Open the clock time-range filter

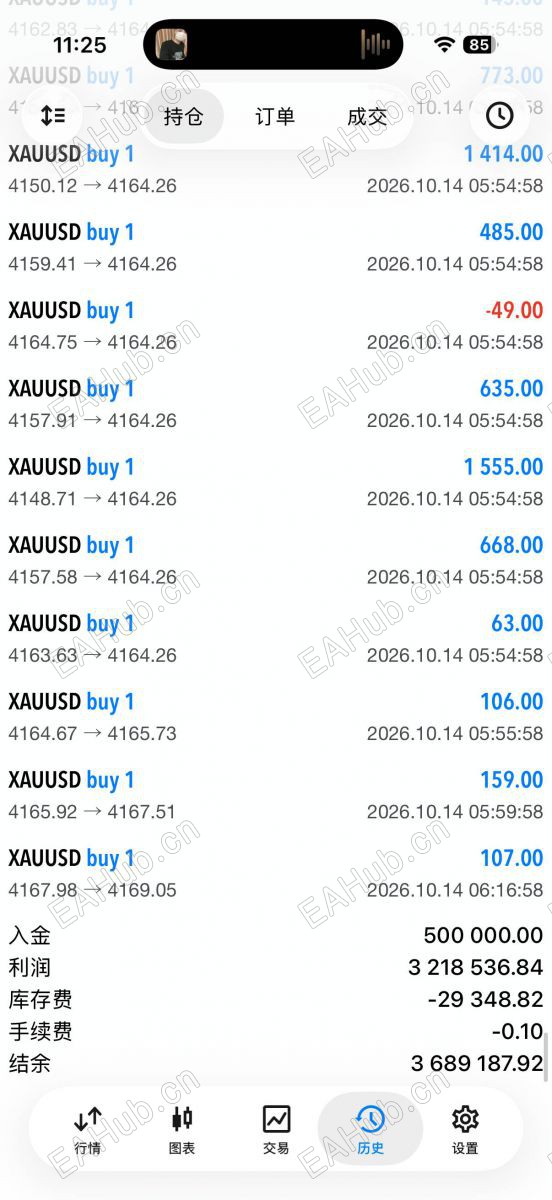499,116
